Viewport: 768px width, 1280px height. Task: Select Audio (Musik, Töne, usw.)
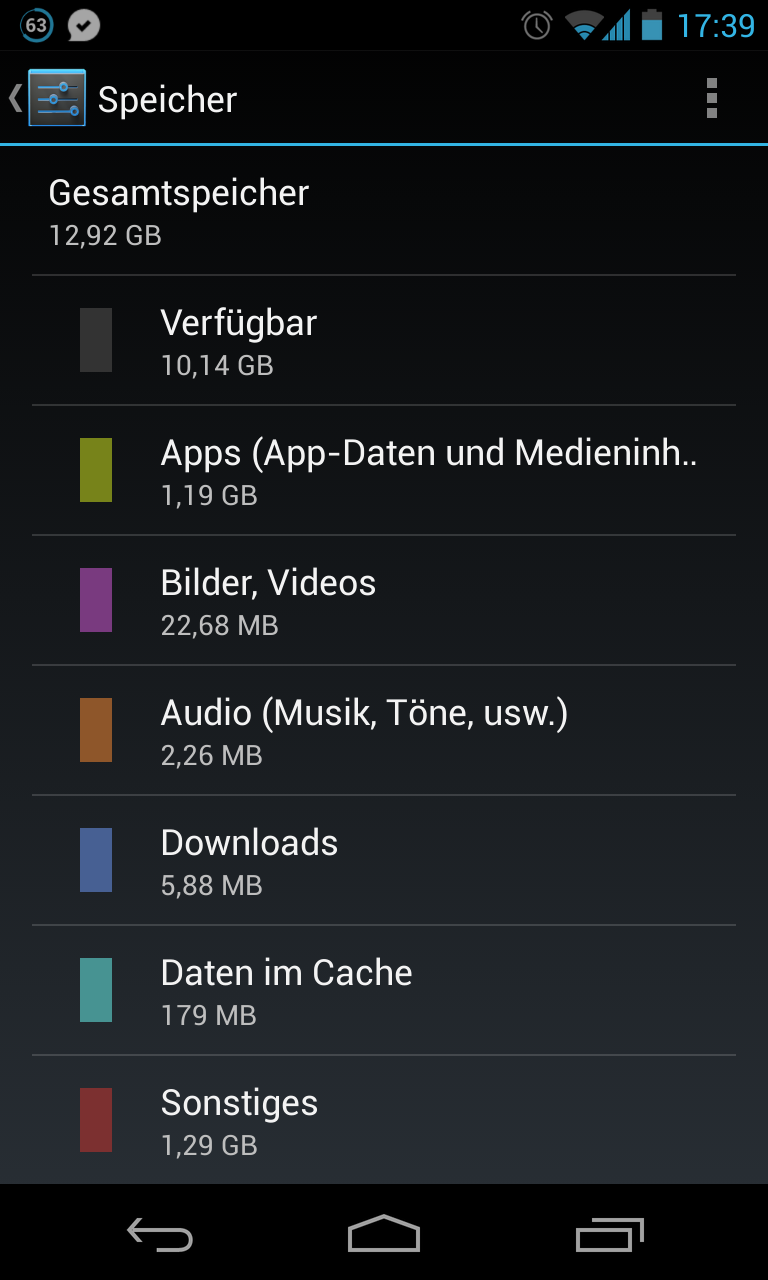pyautogui.click(x=384, y=731)
